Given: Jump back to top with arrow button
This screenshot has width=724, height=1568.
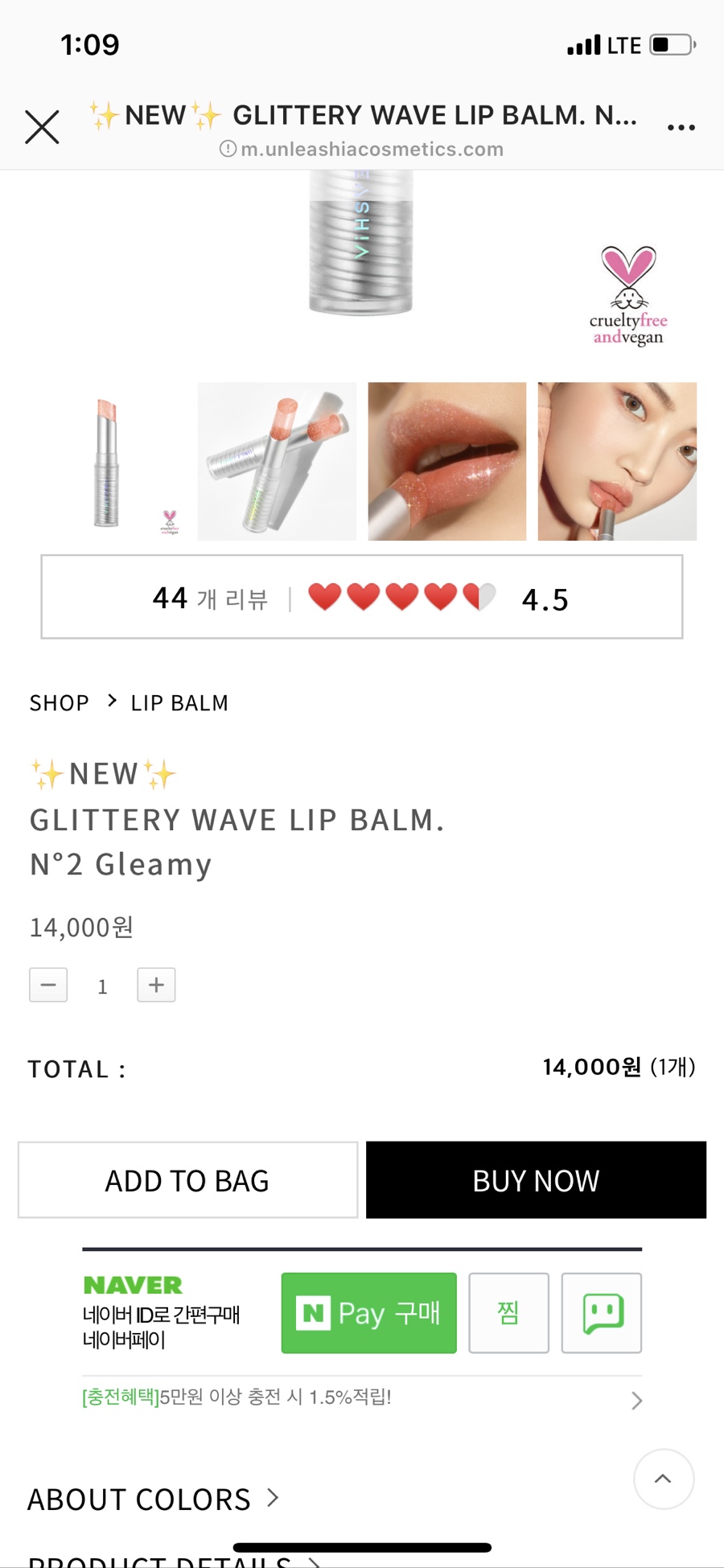Looking at the screenshot, I should (663, 1479).
